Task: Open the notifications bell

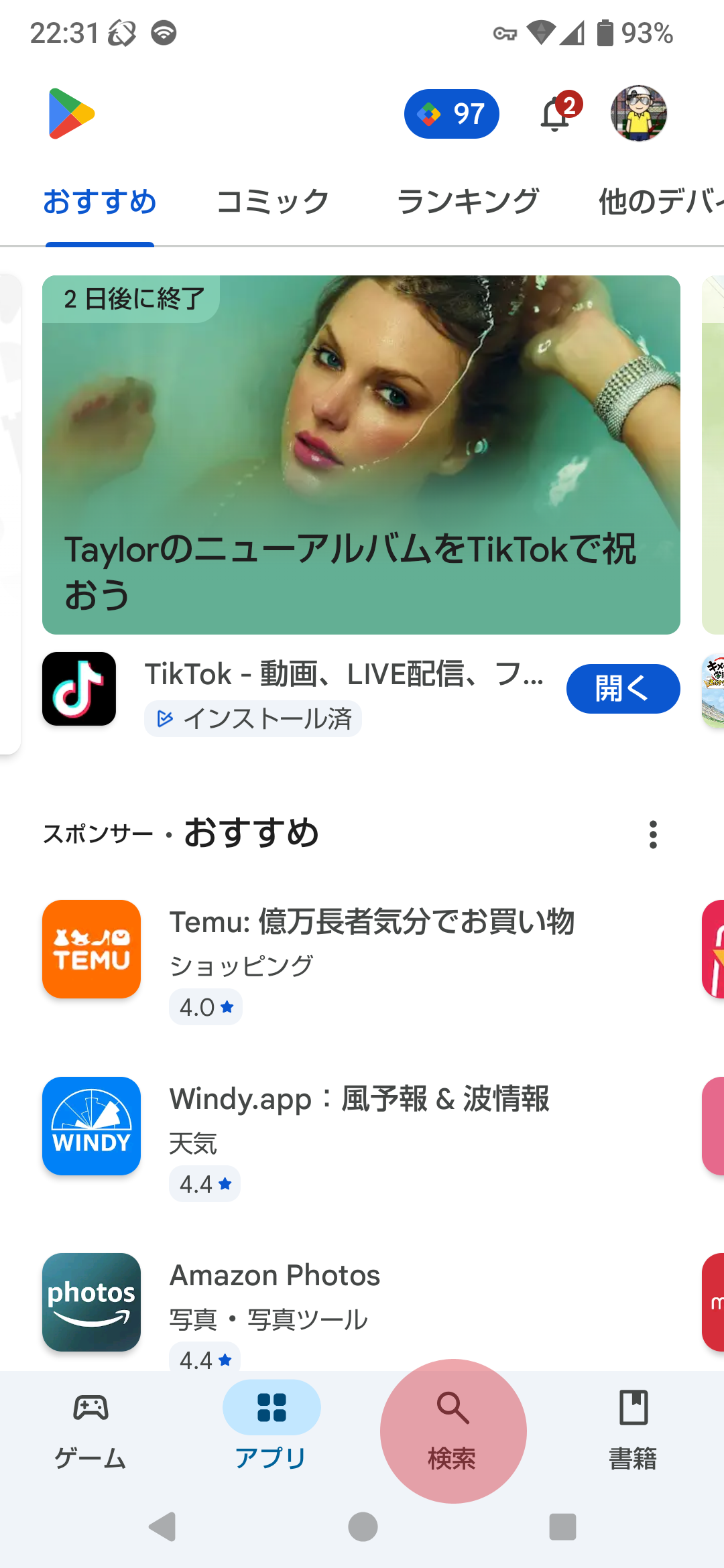Action: (556, 114)
